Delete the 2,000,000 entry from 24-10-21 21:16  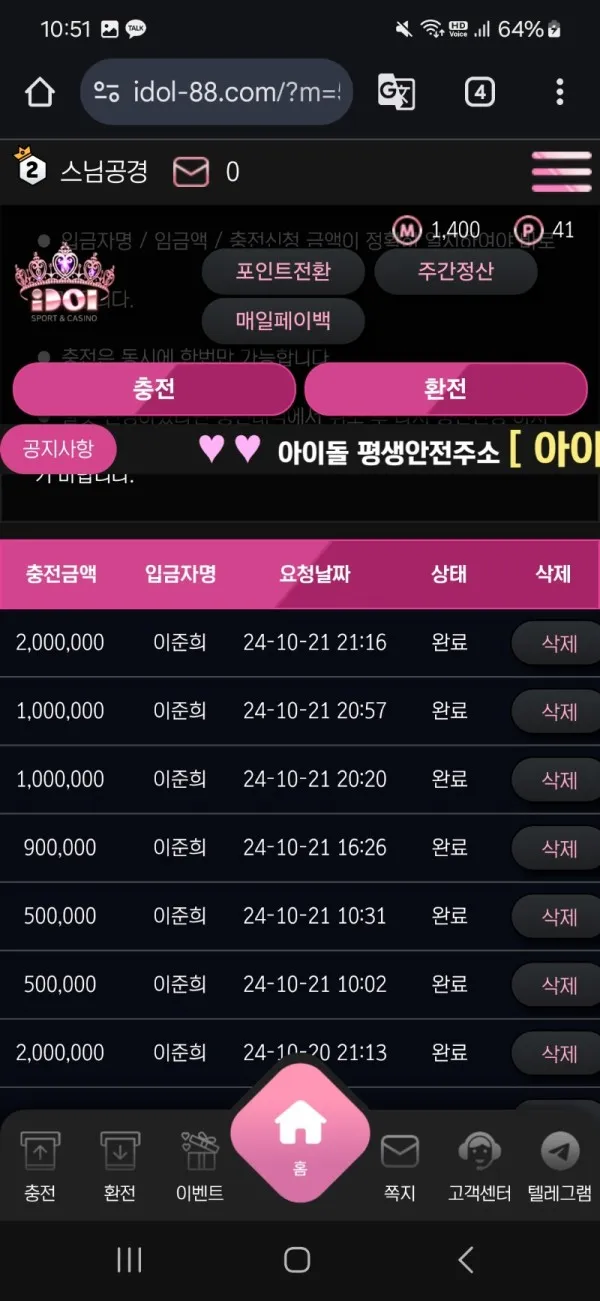coord(559,643)
